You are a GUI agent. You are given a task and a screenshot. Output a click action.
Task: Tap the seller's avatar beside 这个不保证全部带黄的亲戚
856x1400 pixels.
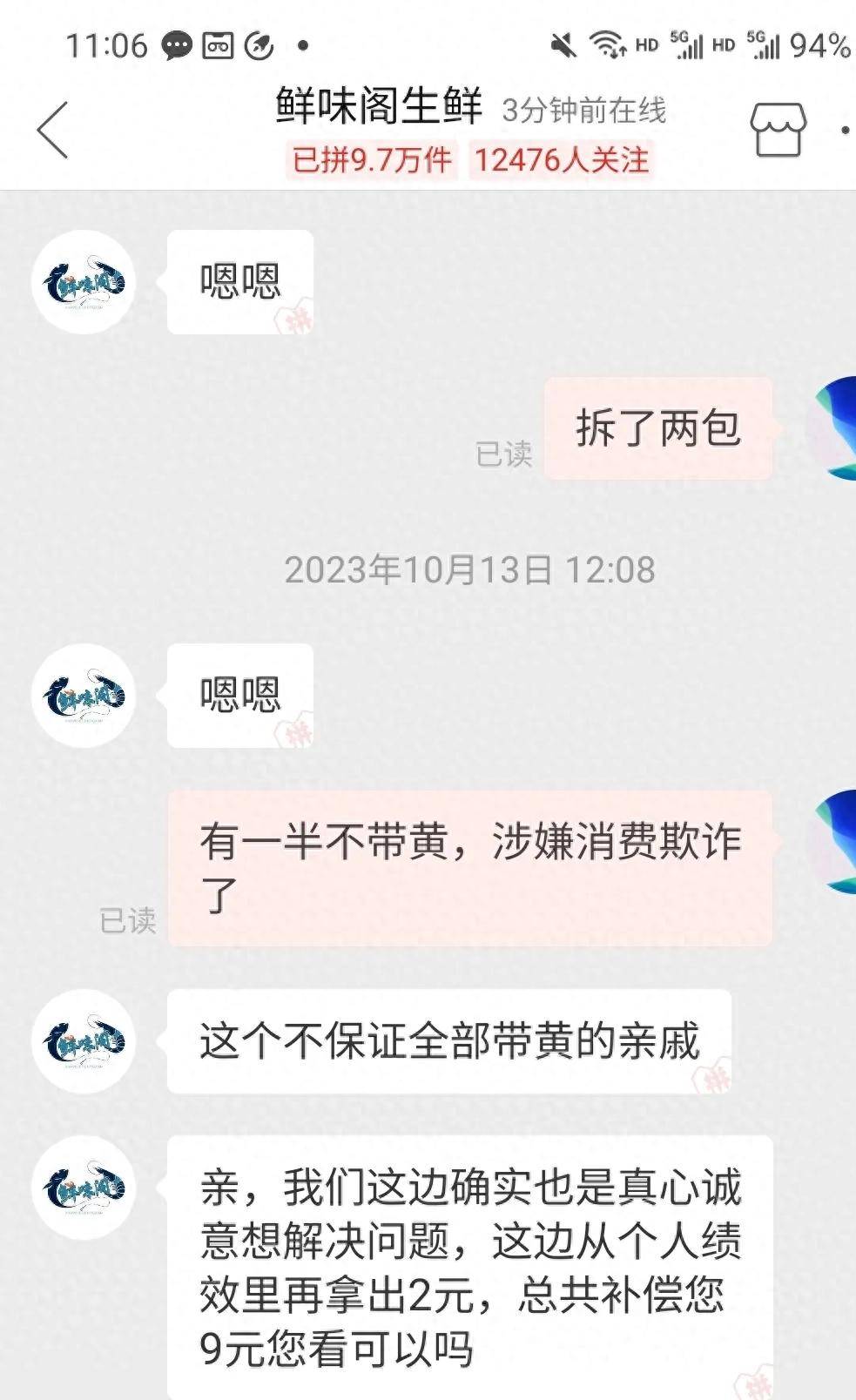pyautogui.click(x=84, y=1041)
